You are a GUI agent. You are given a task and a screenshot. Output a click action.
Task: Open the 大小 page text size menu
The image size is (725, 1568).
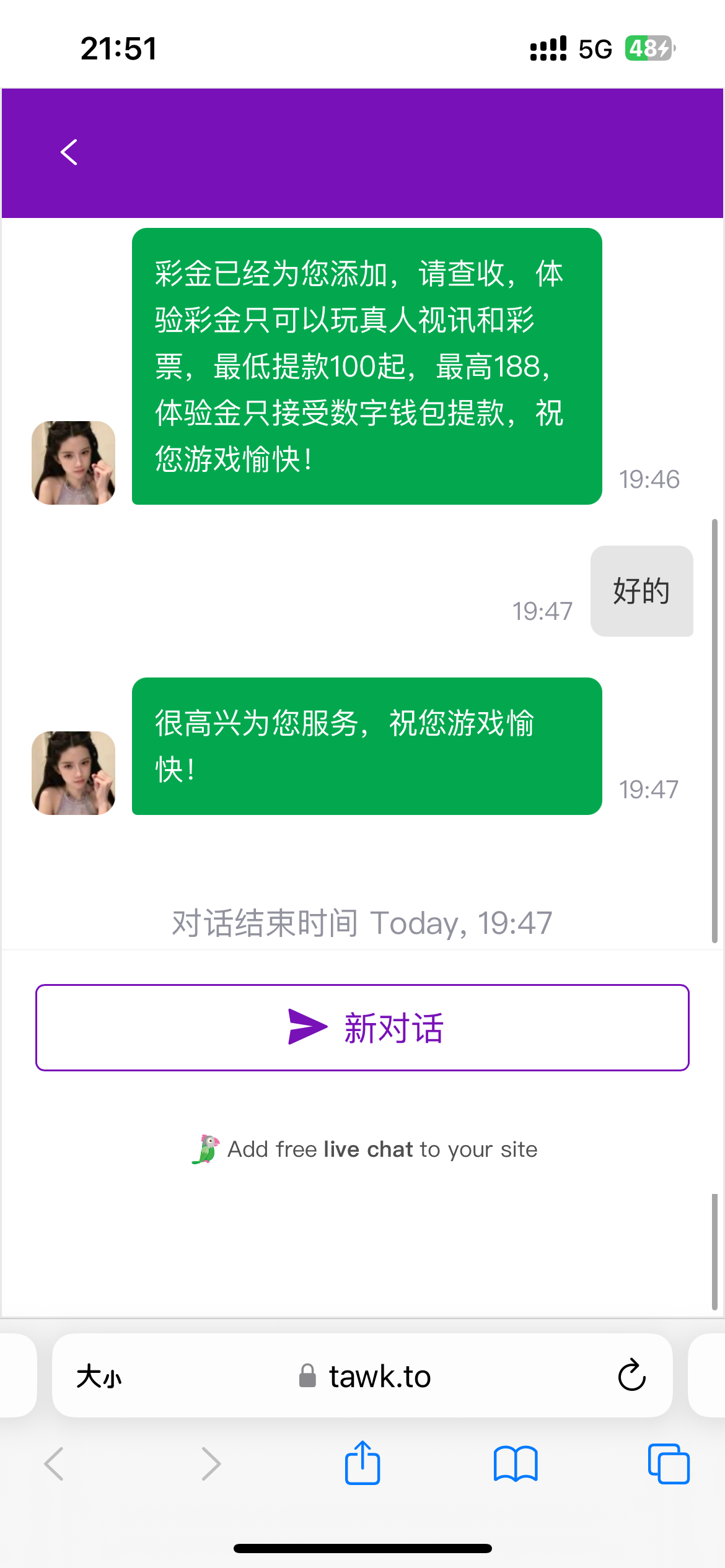(x=99, y=1376)
